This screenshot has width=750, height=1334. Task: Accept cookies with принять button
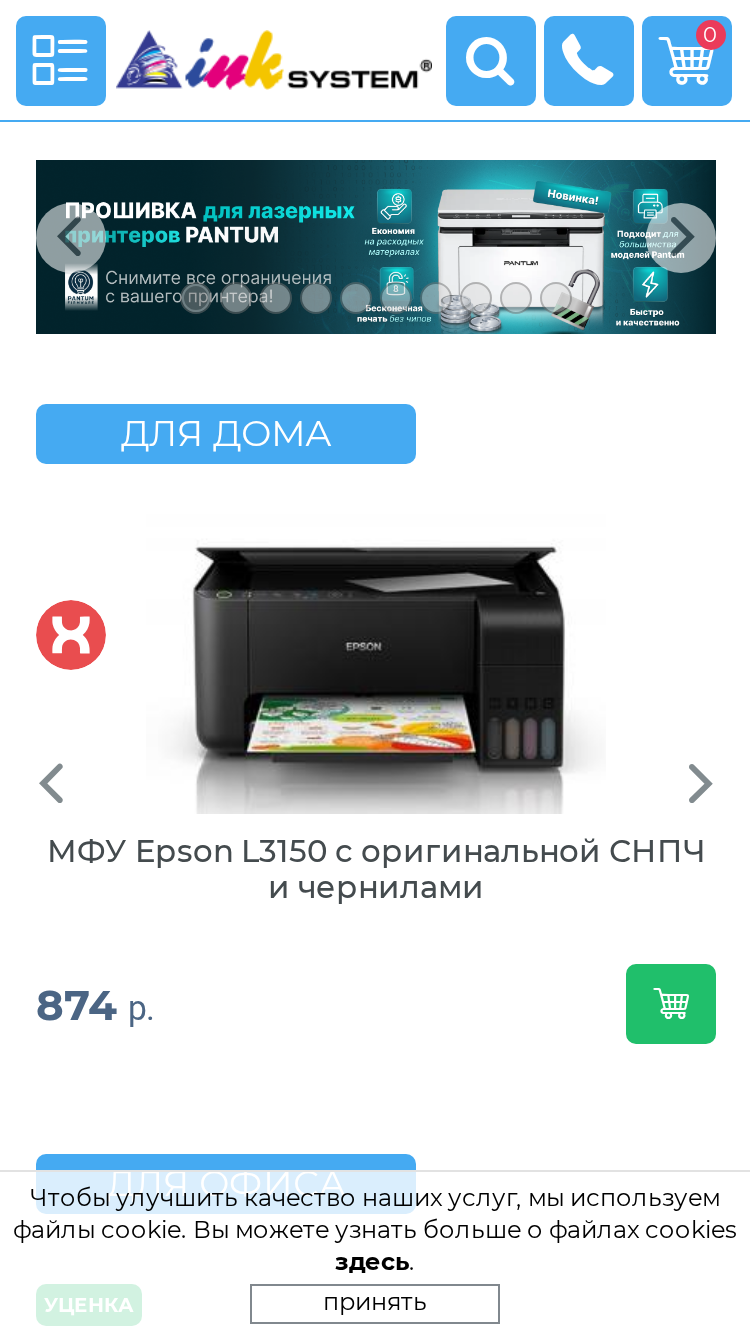tap(375, 1303)
